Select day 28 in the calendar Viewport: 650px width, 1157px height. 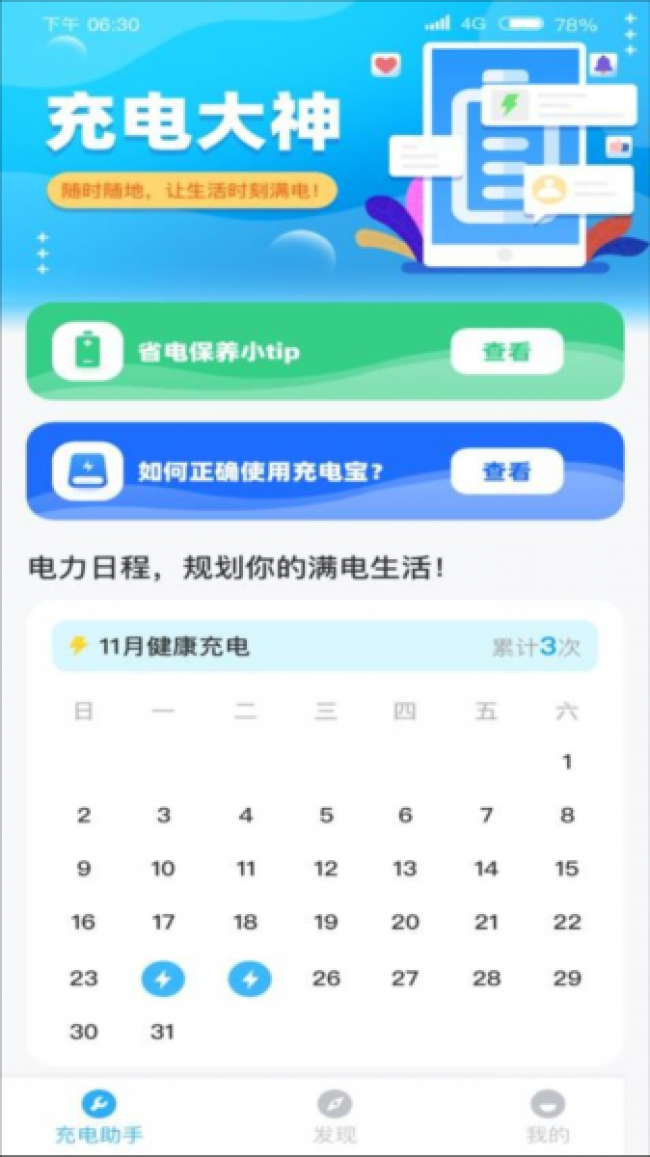[486, 978]
